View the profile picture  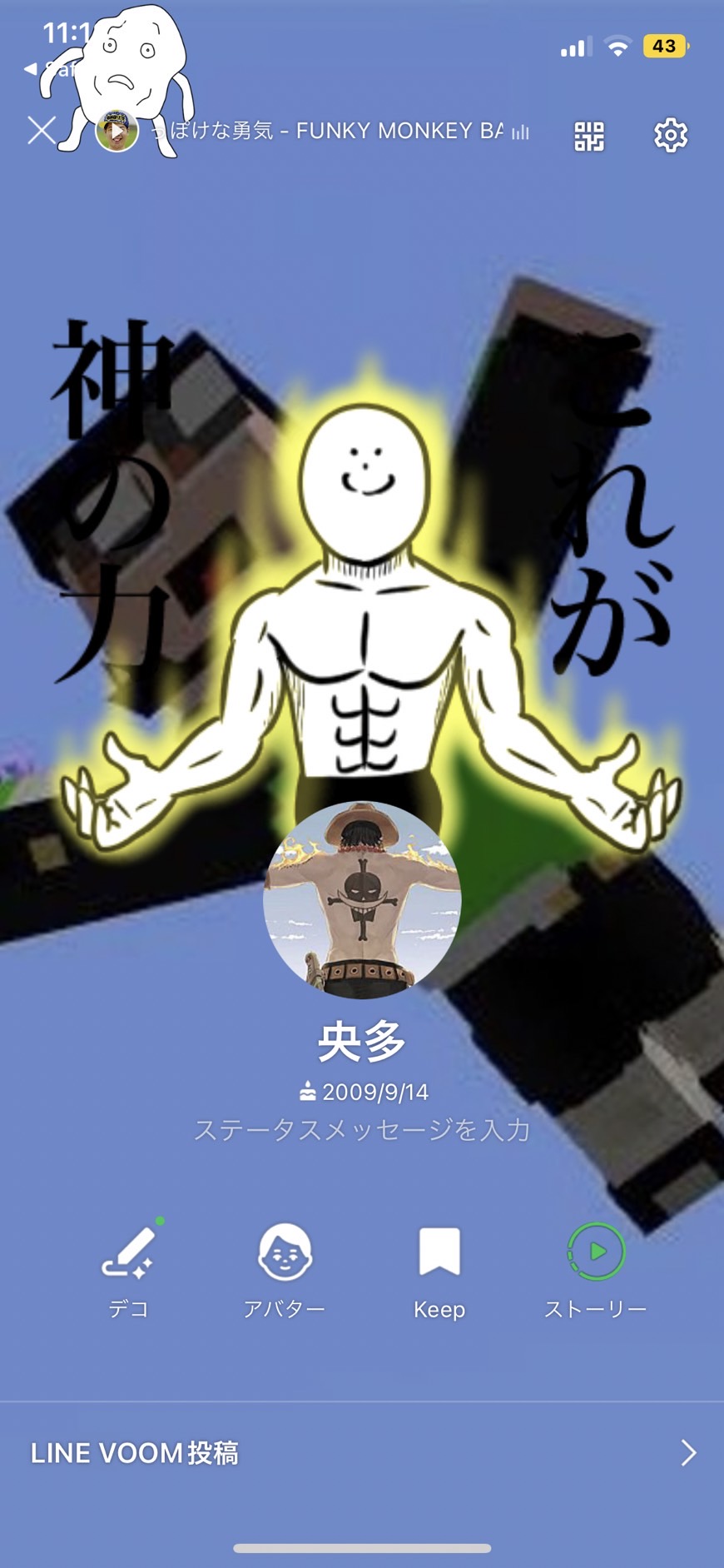tap(362, 899)
